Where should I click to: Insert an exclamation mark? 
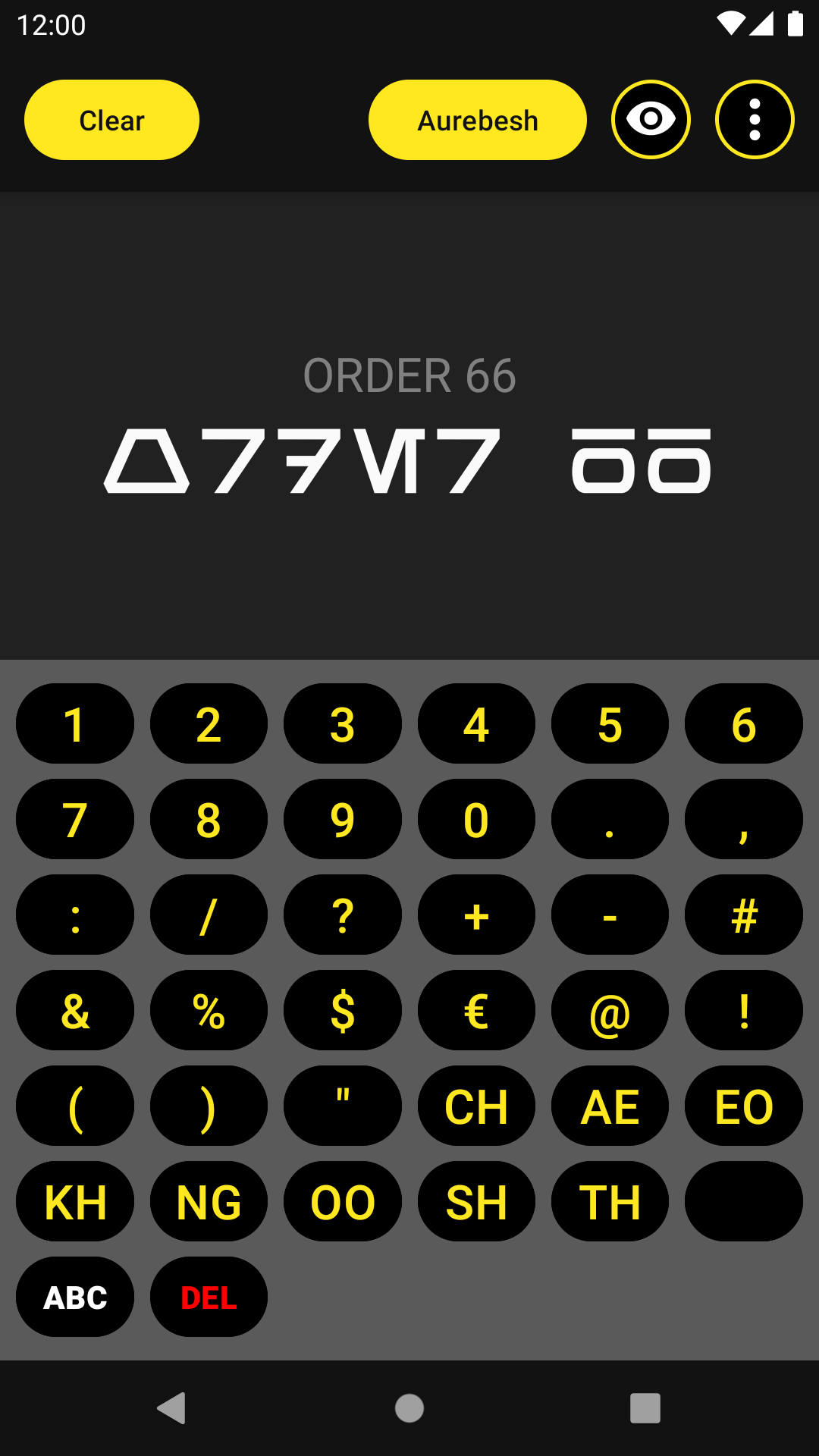click(743, 1011)
